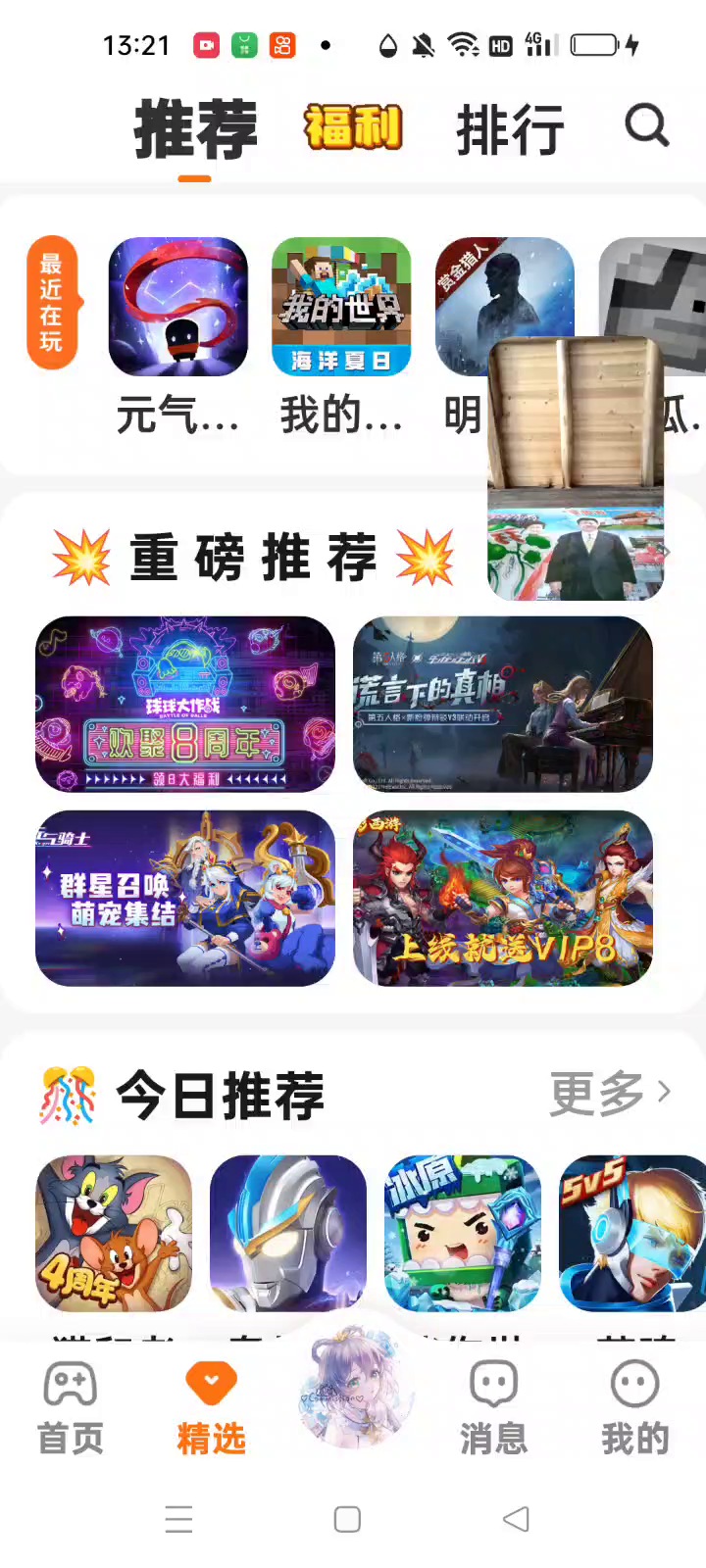Switch to the 我的 tab

click(635, 1407)
